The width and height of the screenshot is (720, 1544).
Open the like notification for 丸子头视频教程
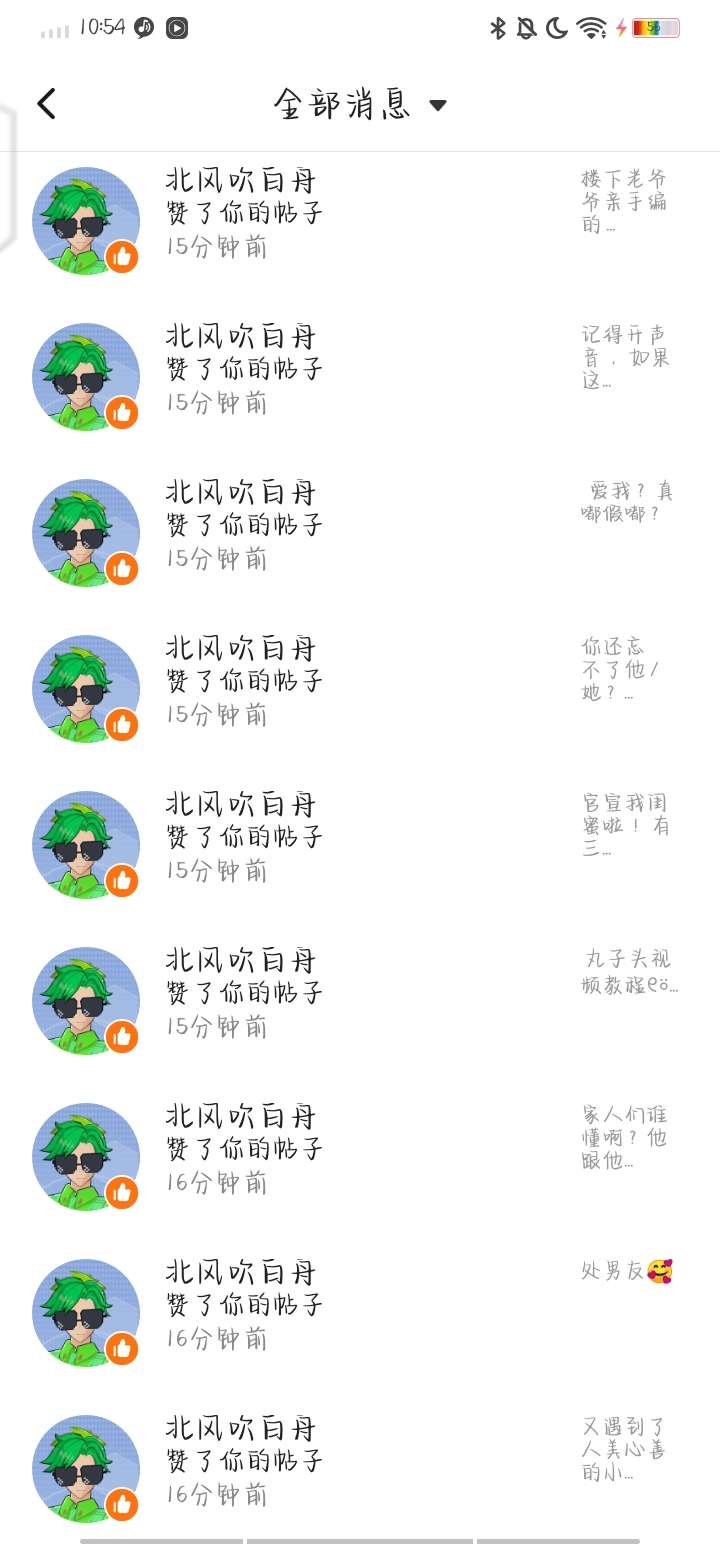360,993
